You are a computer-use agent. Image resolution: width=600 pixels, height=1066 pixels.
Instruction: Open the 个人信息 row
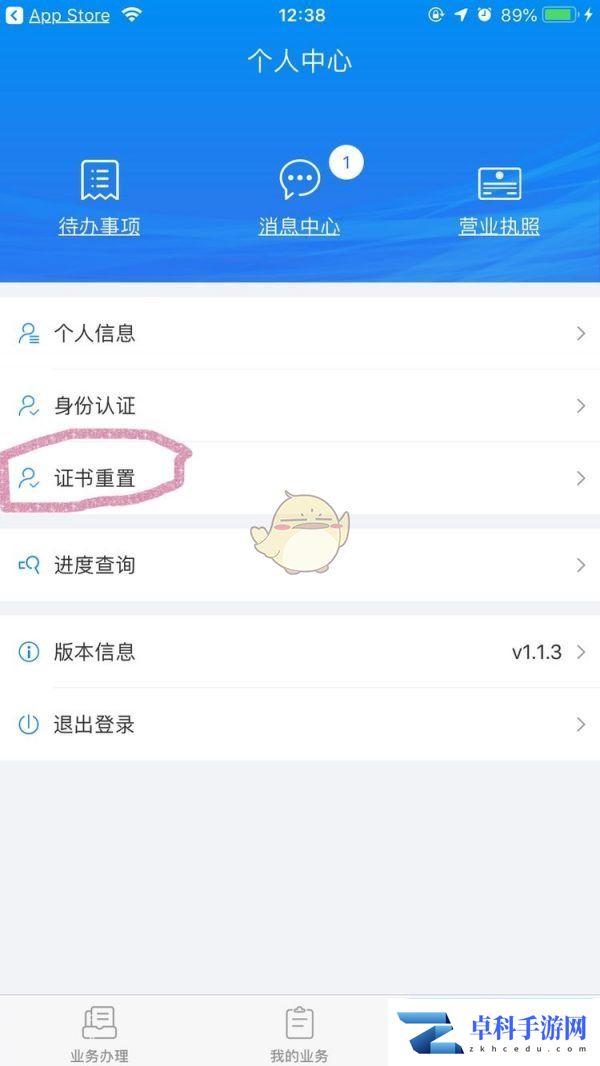click(x=300, y=334)
